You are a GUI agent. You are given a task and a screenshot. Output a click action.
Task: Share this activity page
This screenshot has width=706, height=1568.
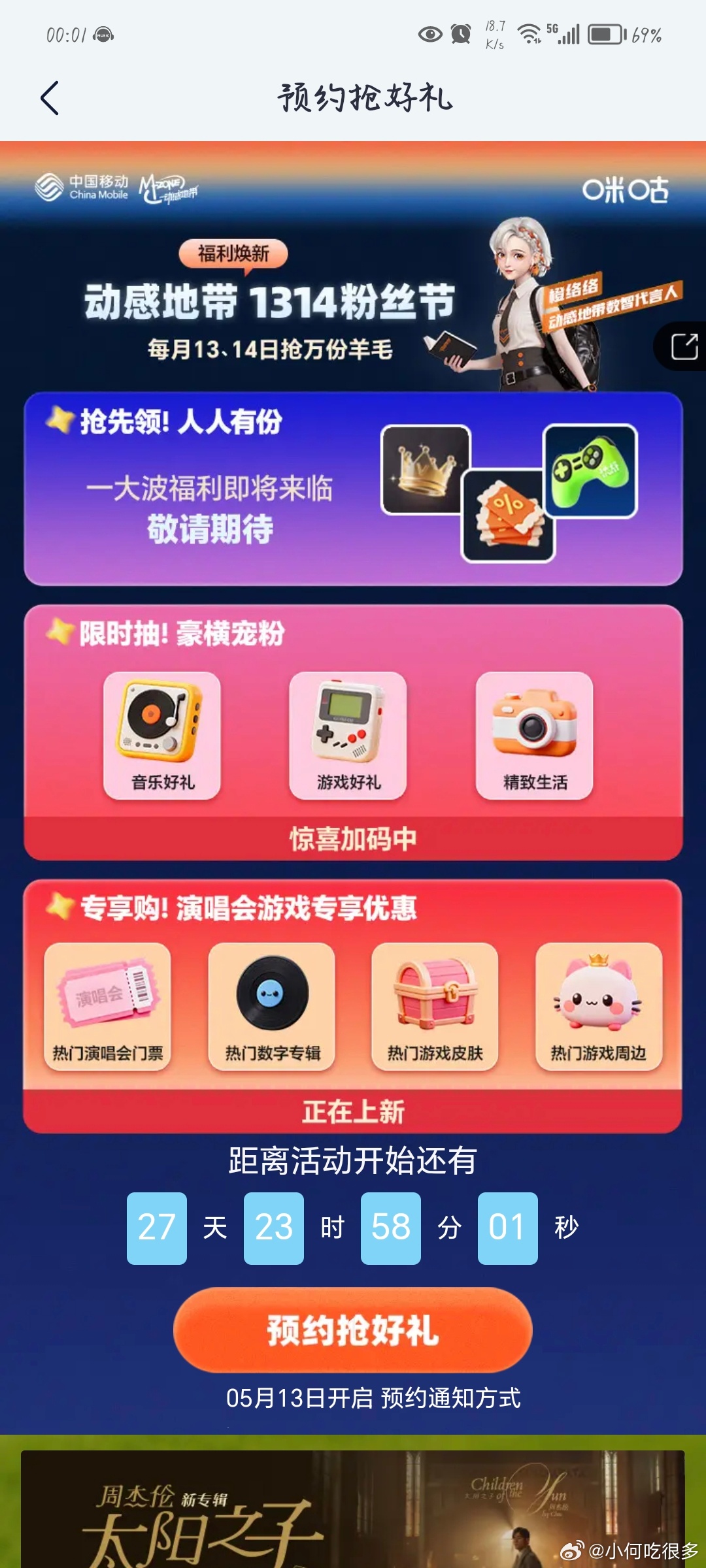point(684,346)
